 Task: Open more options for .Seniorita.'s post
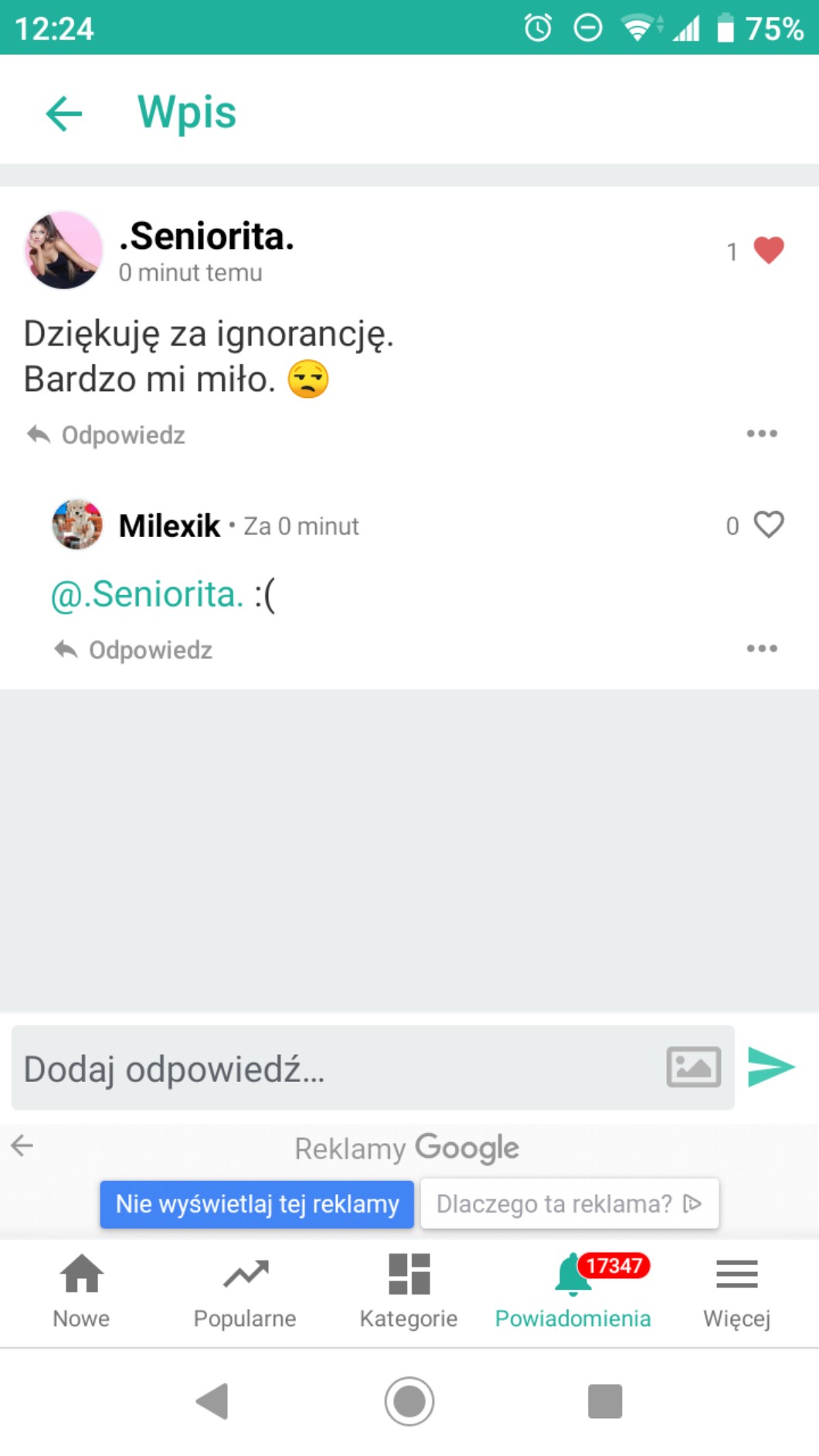pos(761,434)
